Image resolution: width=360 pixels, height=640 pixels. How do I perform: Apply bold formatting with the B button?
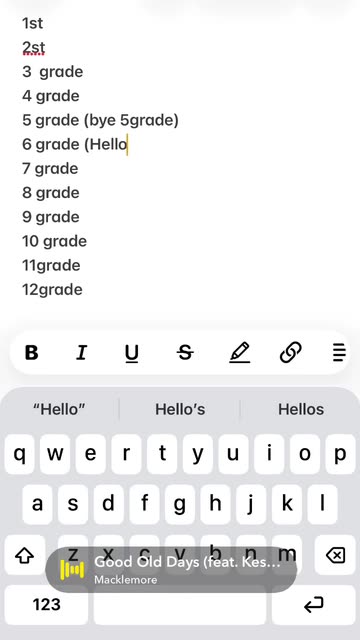(x=31, y=352)
